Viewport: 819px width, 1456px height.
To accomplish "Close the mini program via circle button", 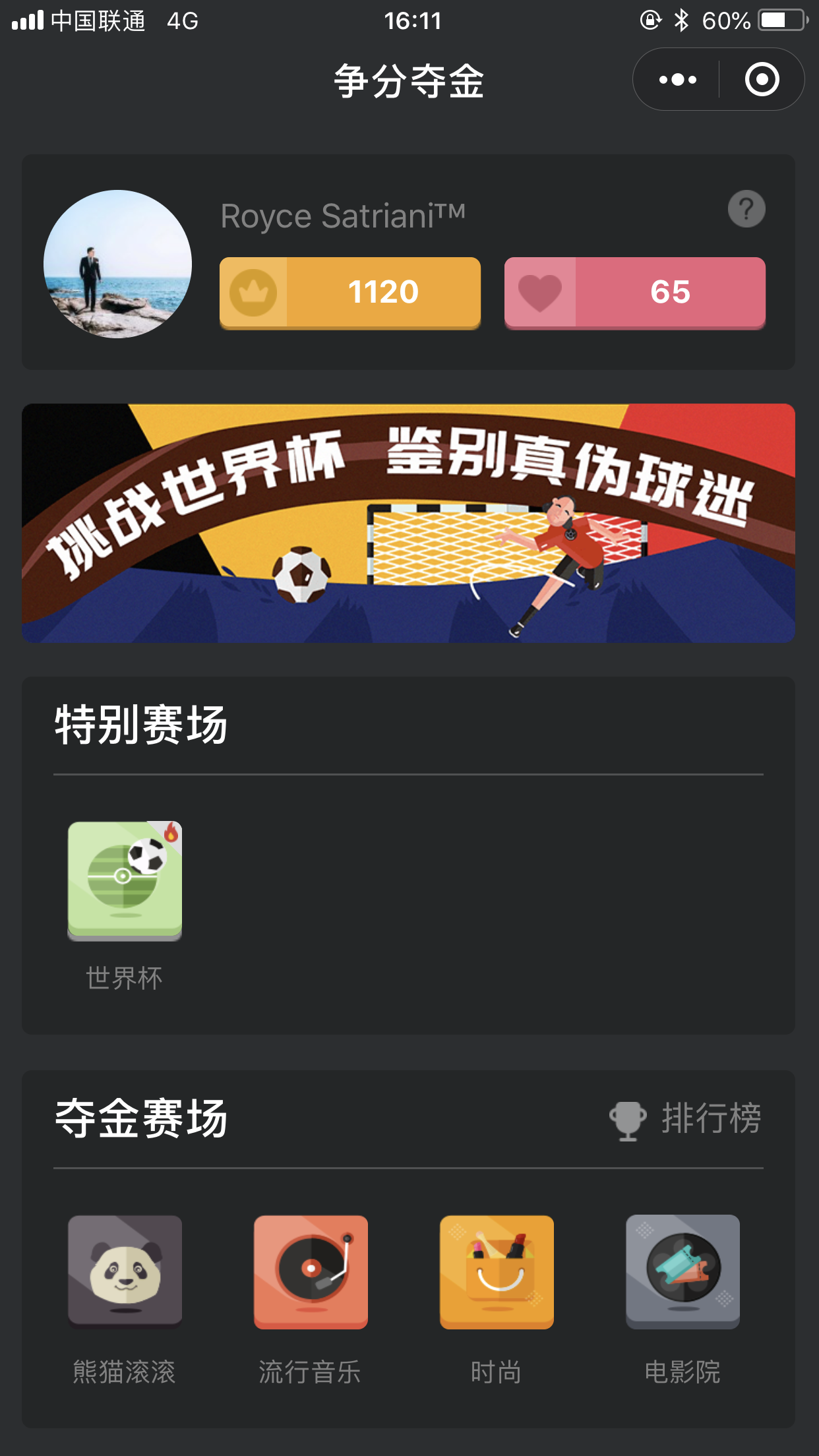I will pos(762,80).
